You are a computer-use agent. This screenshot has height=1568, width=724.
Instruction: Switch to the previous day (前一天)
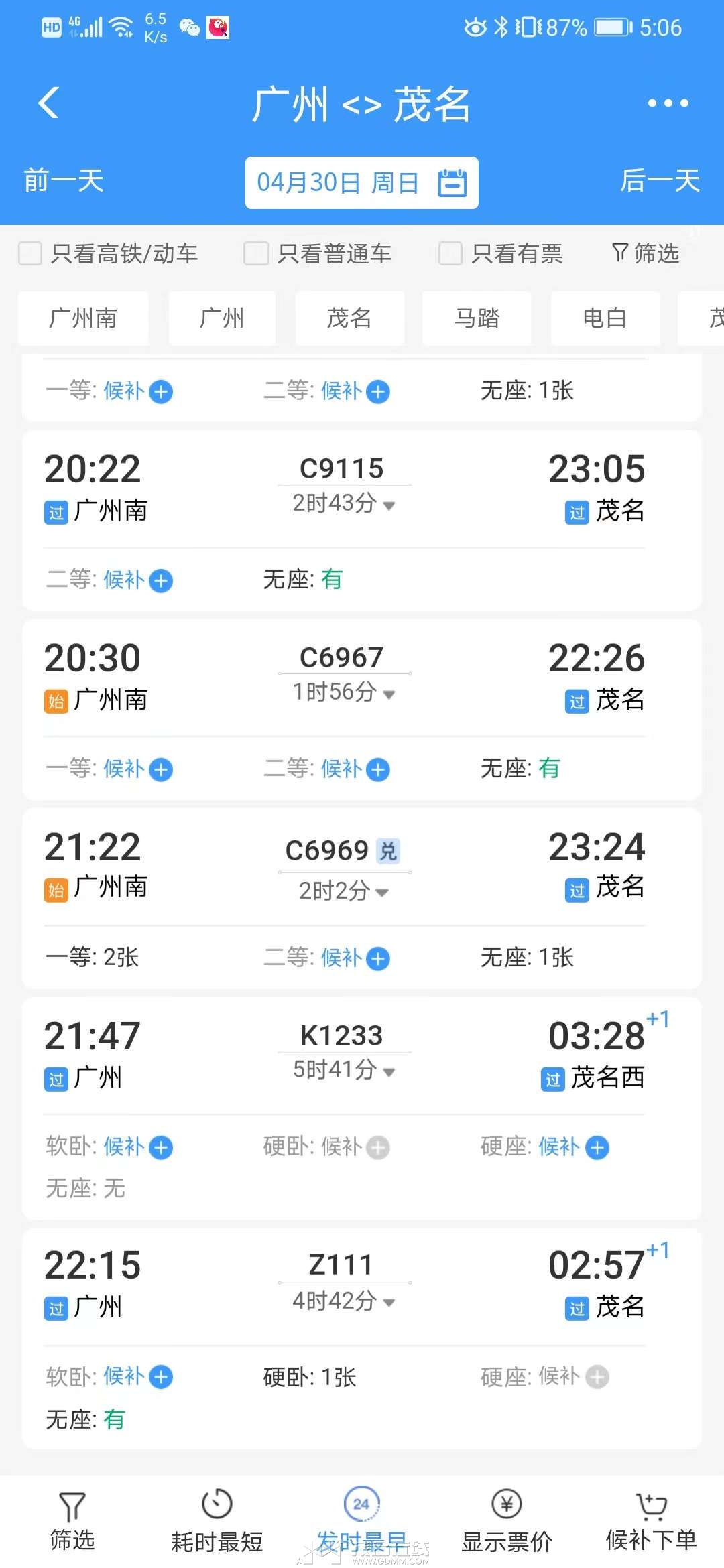point(64,181)
